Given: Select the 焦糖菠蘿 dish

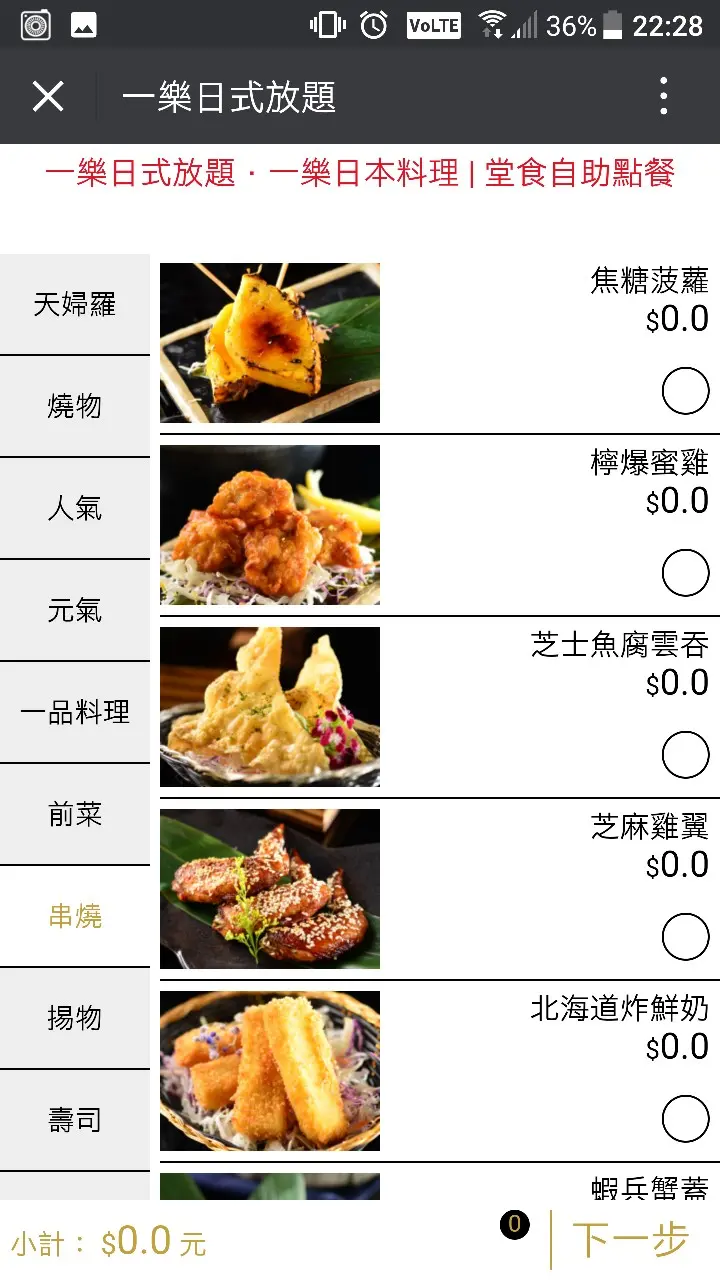Looking at the screenshot, I should coord(685,391).
